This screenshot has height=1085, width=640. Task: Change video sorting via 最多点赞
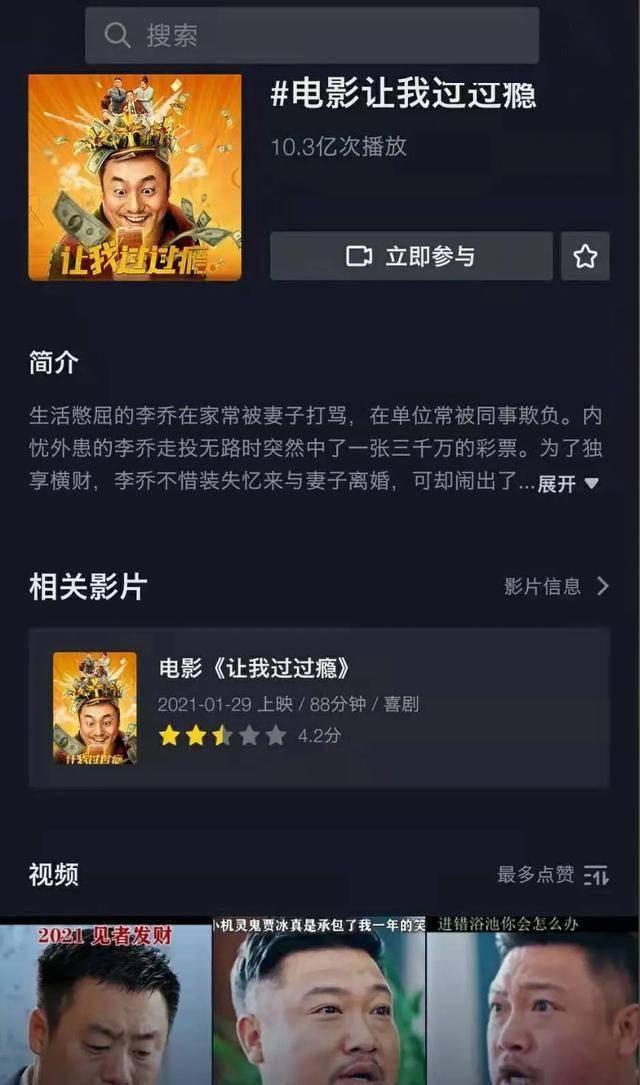553,875
